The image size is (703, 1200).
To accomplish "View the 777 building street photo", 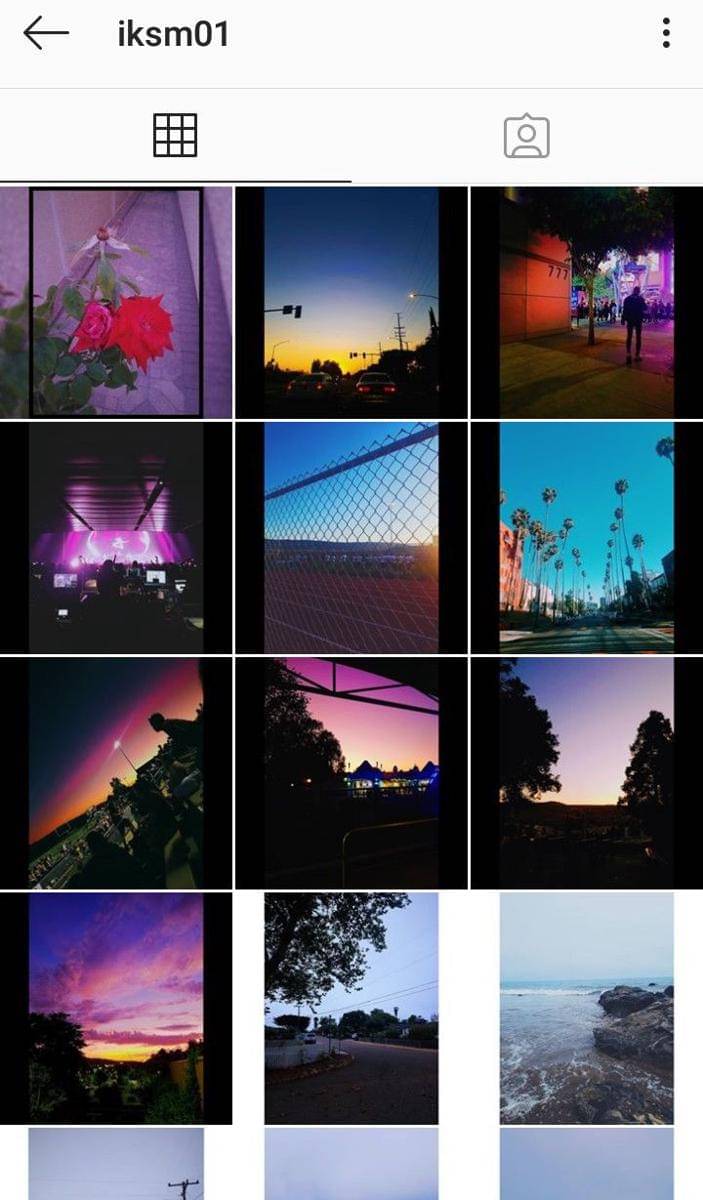I will [587, 302].
